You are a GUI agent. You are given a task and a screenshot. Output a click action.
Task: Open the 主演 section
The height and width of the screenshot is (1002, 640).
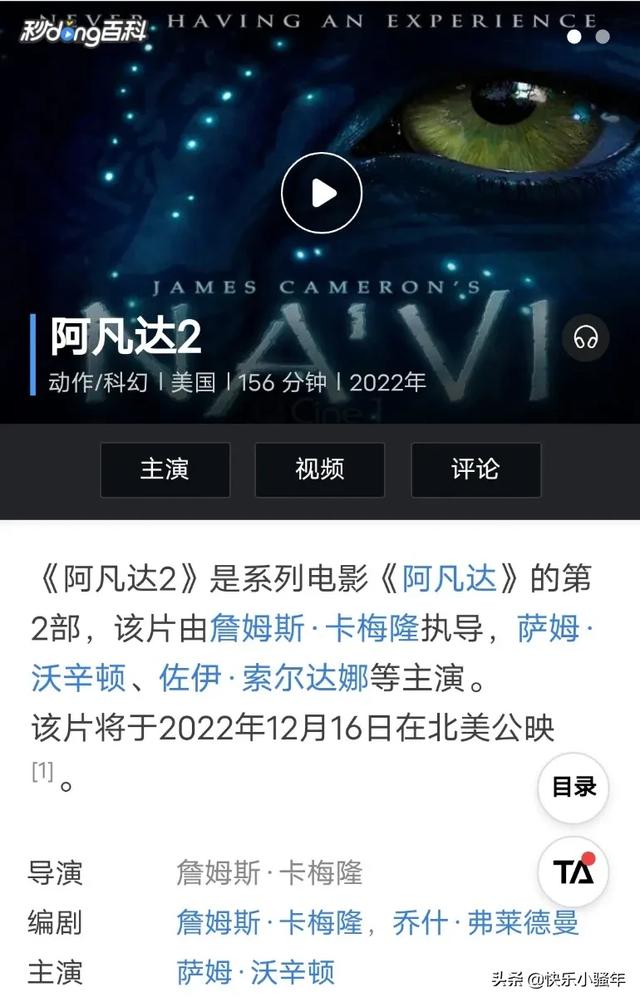click(165, 470)
